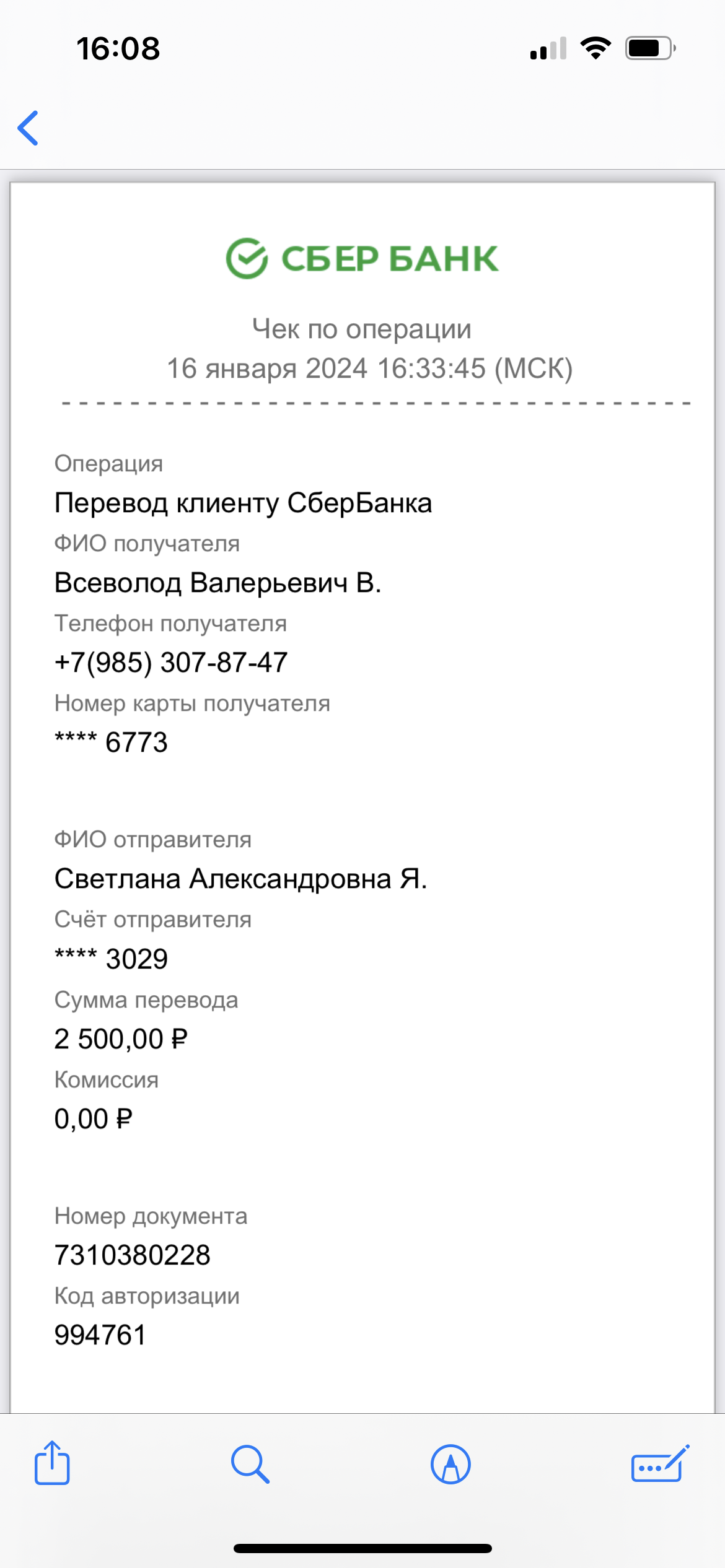Screen dimensions: 725x1568
Task: Share the receipt document
Action: coord(52,1463)
